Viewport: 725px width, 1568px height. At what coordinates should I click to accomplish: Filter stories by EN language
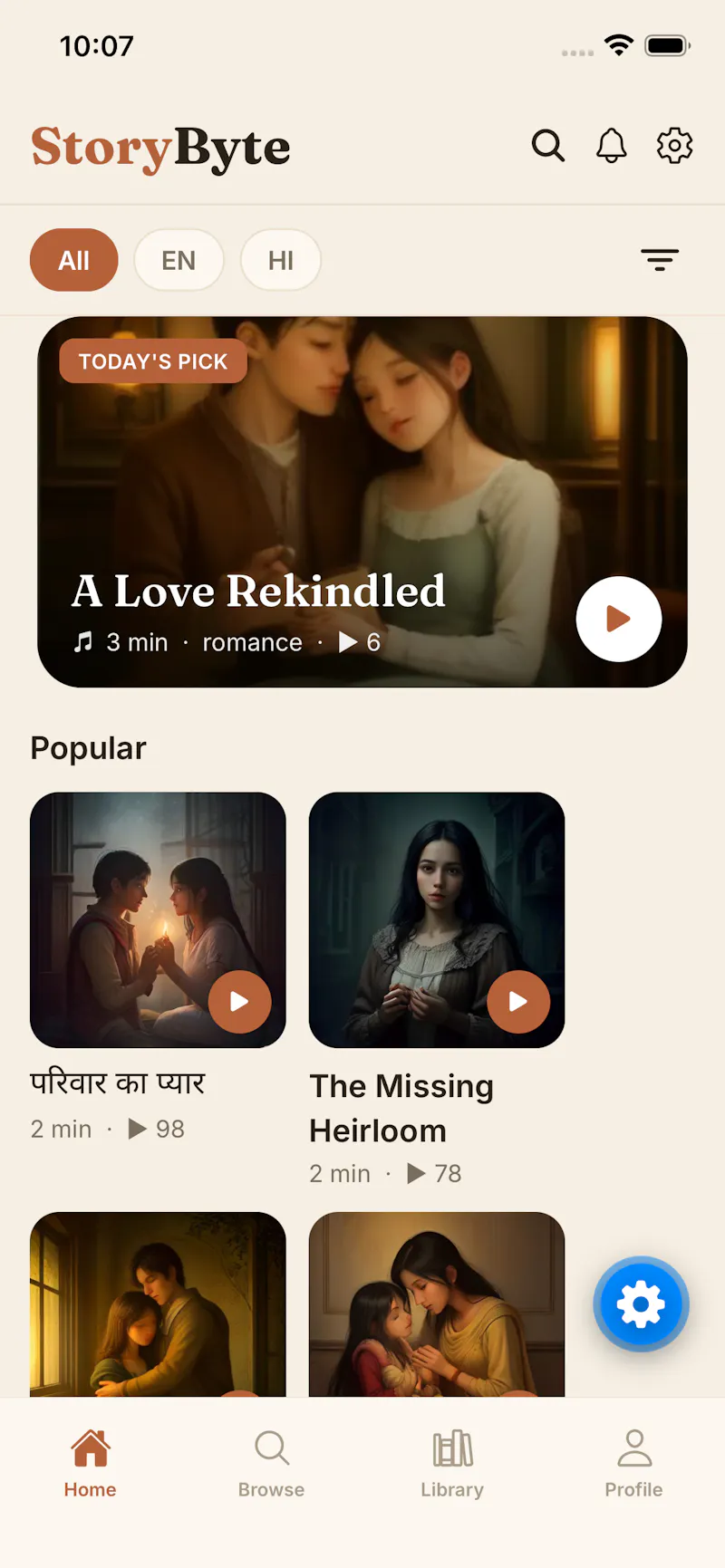(x=179, y=260)
